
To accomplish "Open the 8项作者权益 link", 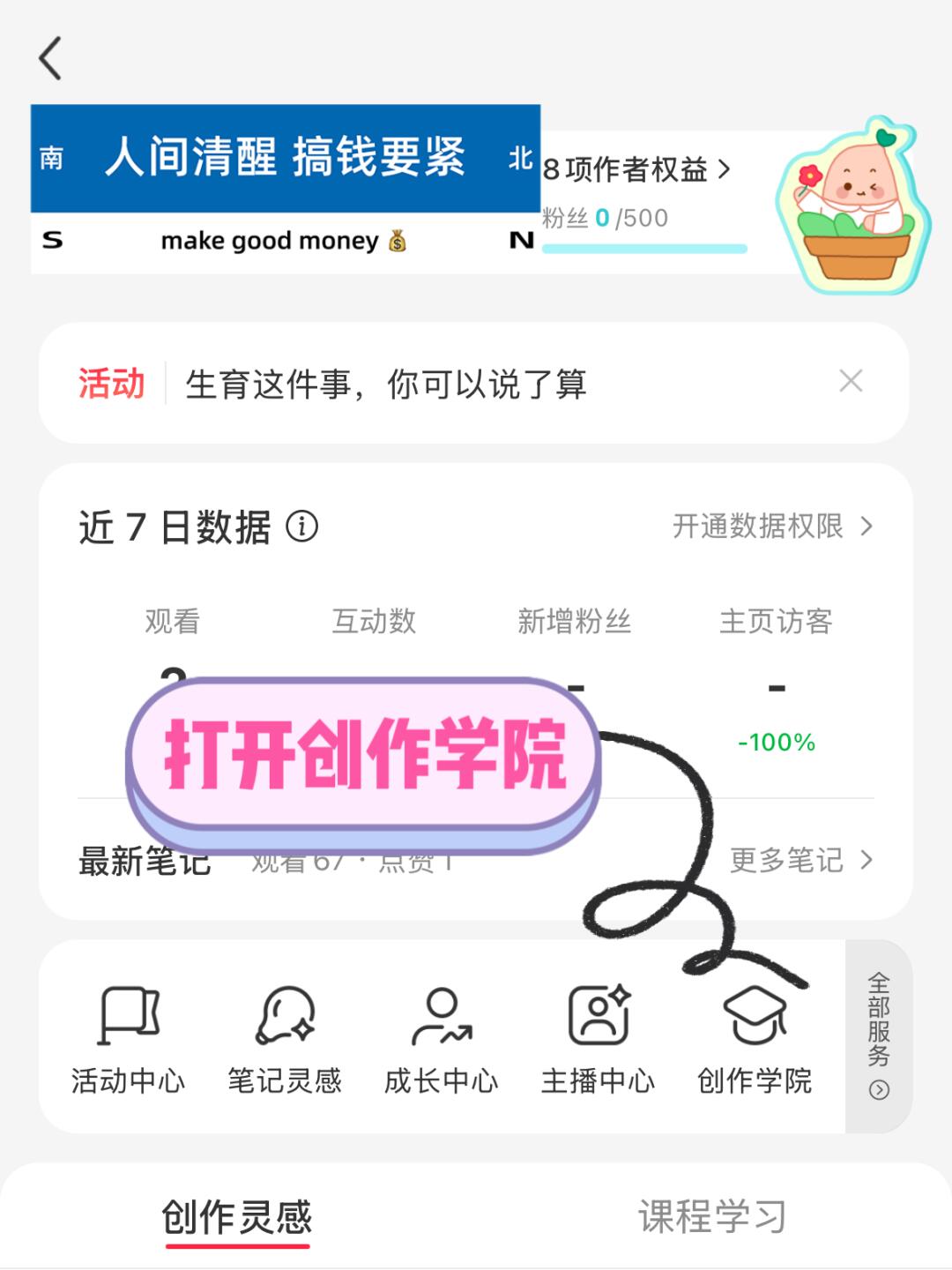I will 636,169.
